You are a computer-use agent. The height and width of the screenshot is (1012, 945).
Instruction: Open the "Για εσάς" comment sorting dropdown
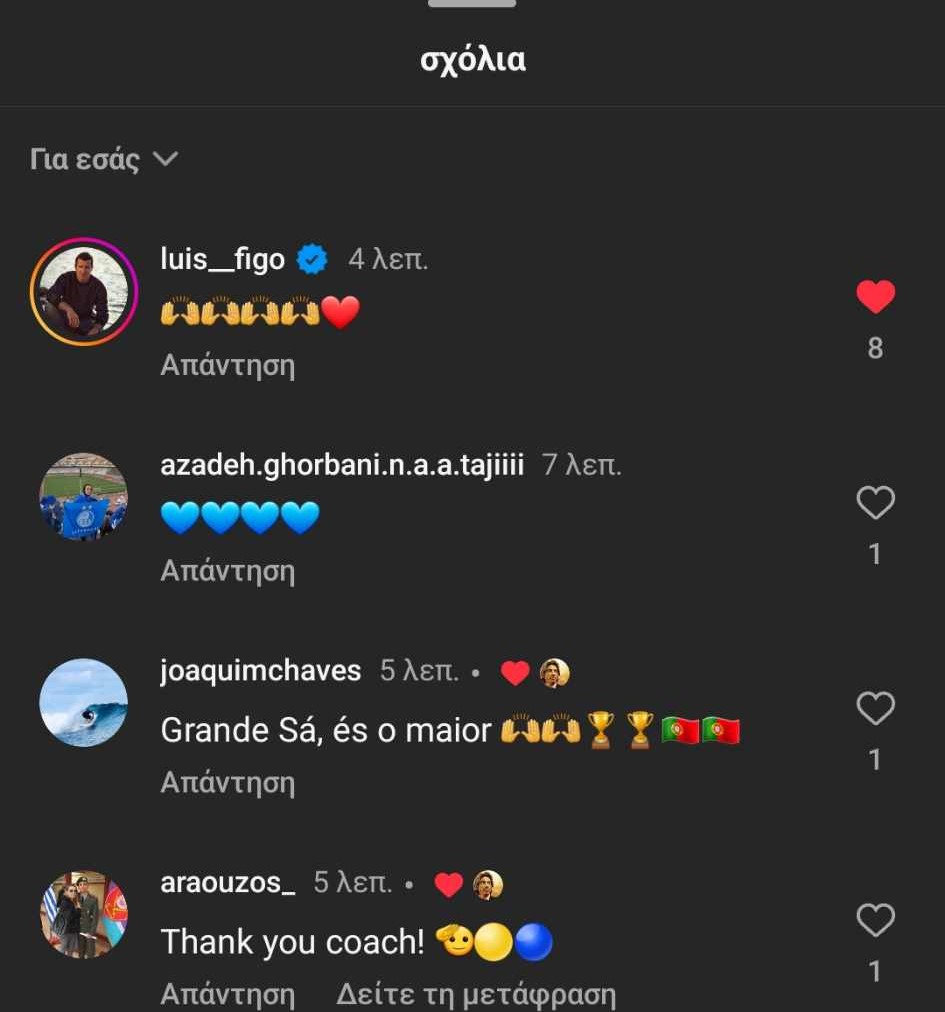pyautogui.click(x=104, y=159)
